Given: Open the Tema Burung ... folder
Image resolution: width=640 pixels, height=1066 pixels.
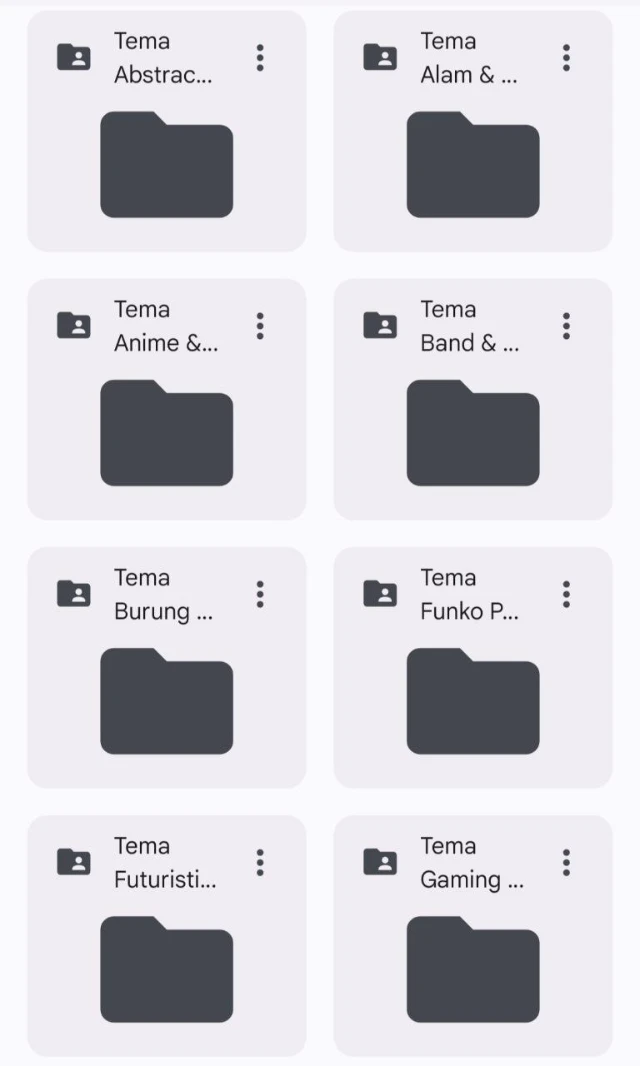Looking at the screenshot, I should (x=166, y=701).
